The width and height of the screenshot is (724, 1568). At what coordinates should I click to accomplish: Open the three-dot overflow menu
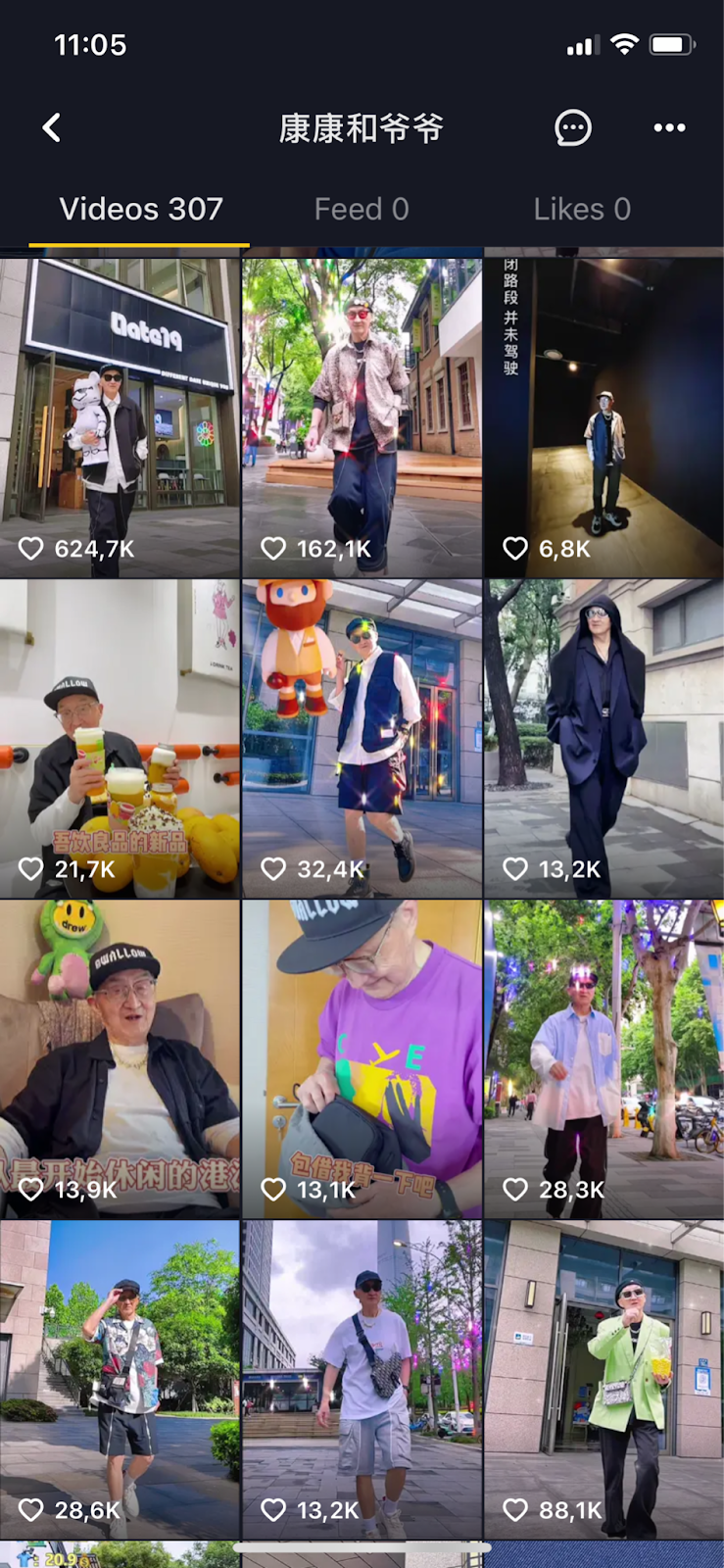coord(669,127)
